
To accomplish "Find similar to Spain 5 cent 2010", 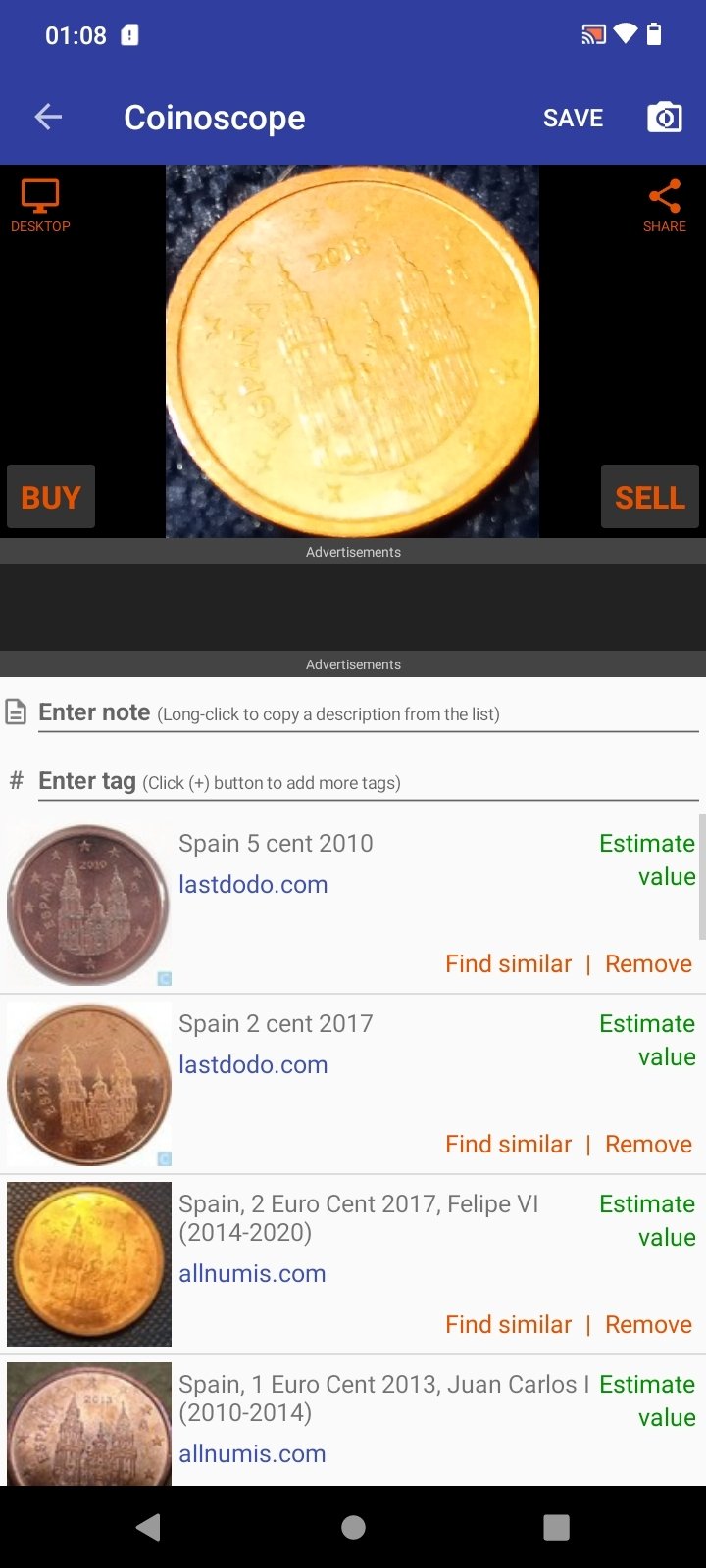I will pos(508,963).
